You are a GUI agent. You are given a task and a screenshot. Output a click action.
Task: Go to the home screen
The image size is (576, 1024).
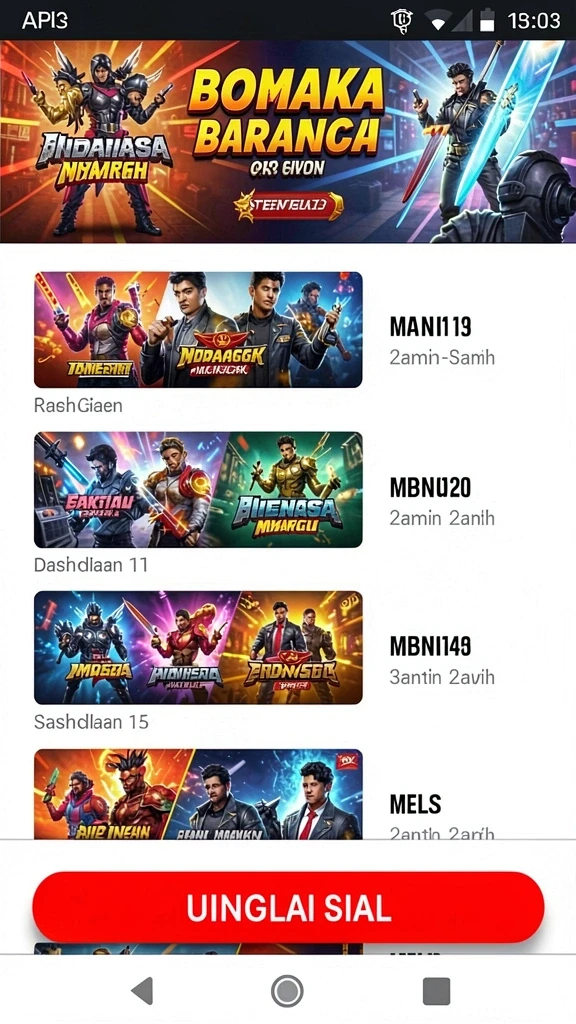pos(287,991)
